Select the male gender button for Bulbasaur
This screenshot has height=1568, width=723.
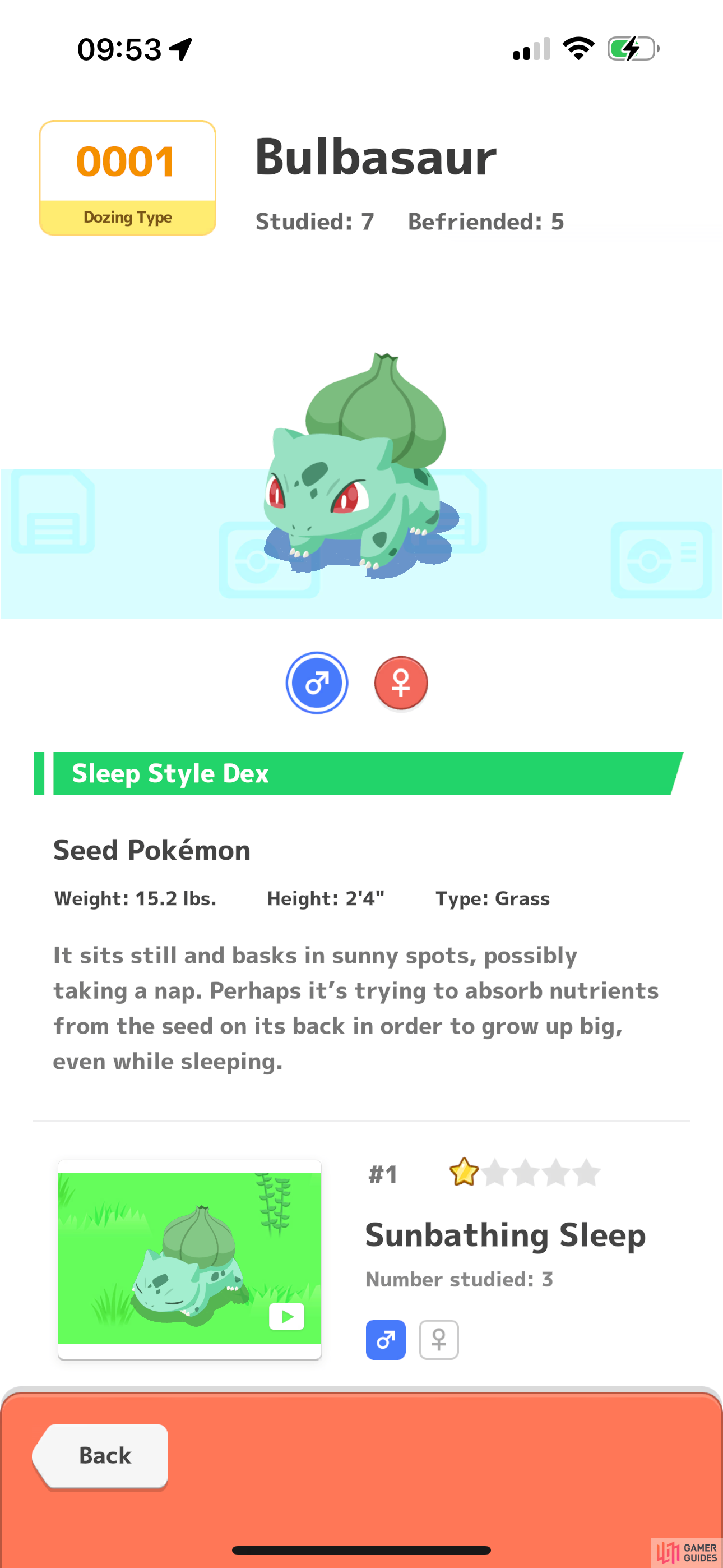coord(317,682)
